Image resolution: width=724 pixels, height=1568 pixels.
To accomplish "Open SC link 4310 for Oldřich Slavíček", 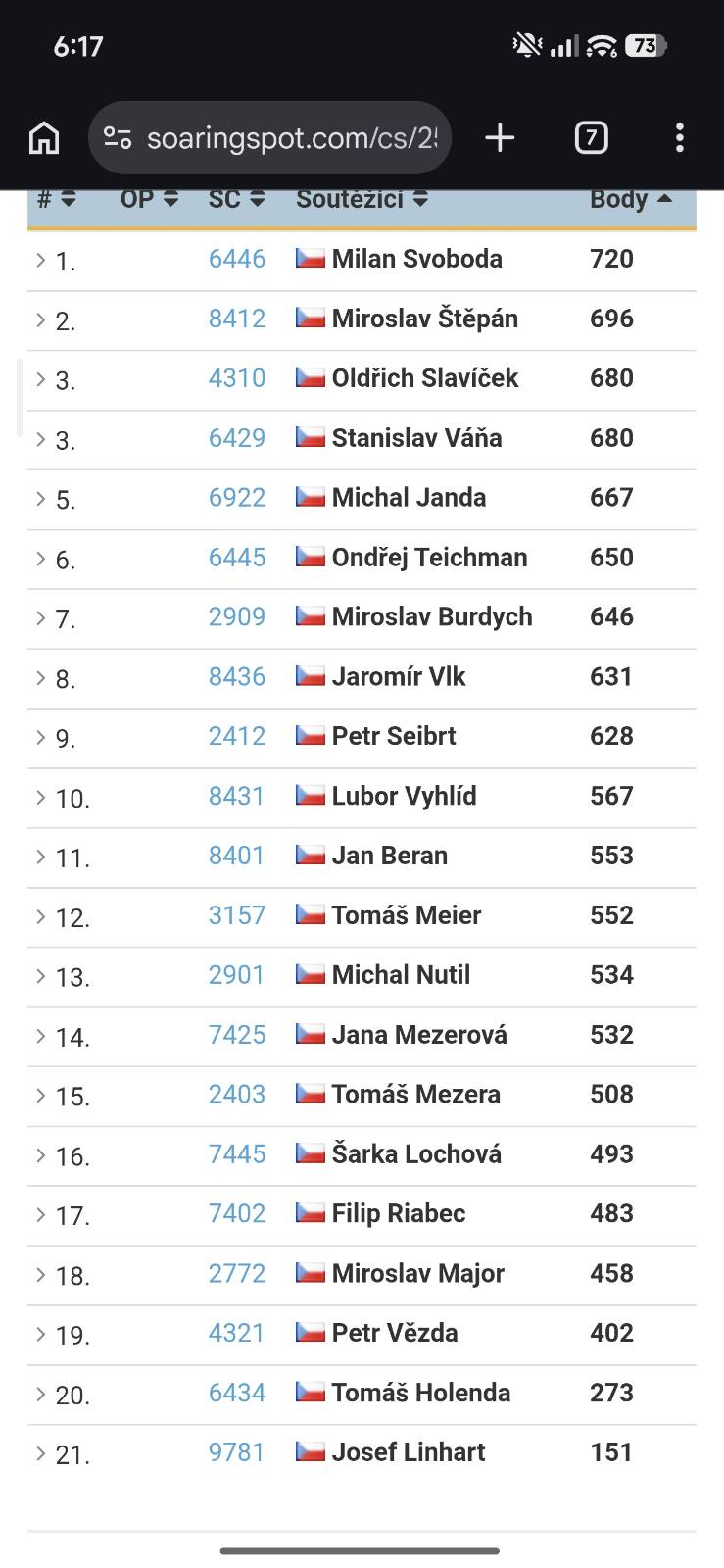I will [236, 378].
